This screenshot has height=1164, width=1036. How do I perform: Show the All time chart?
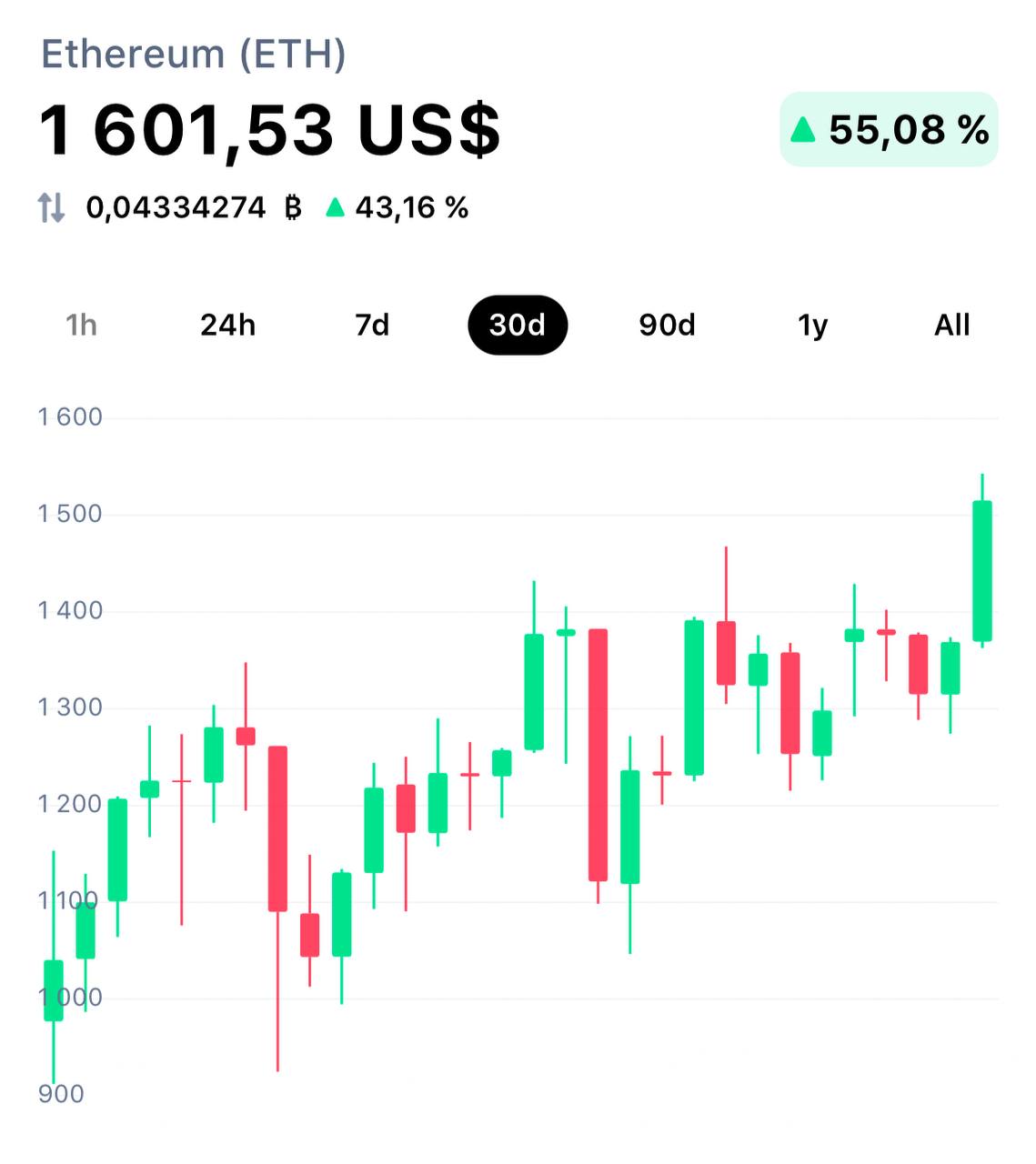click(x=951, y=325)
